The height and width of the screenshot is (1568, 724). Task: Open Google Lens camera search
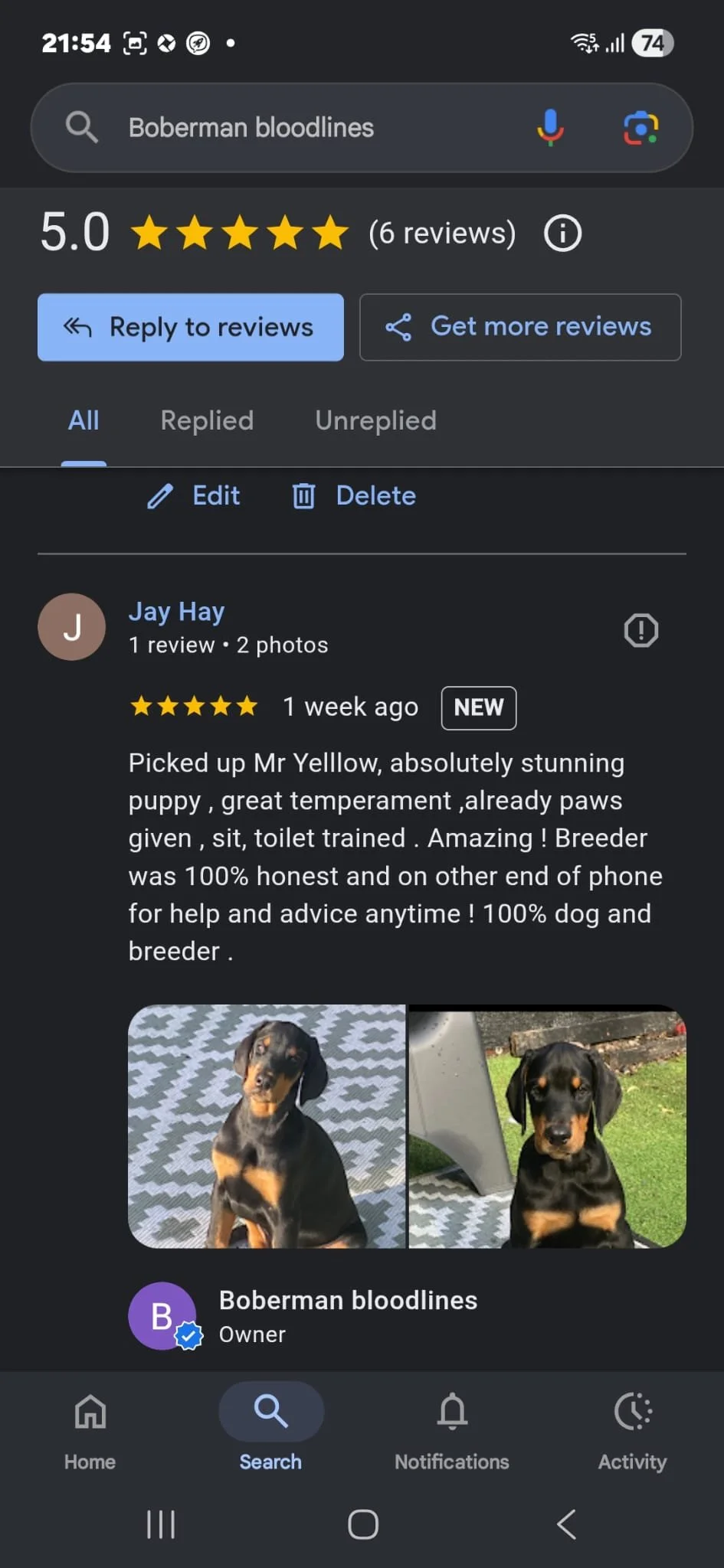tap(640, 127)
